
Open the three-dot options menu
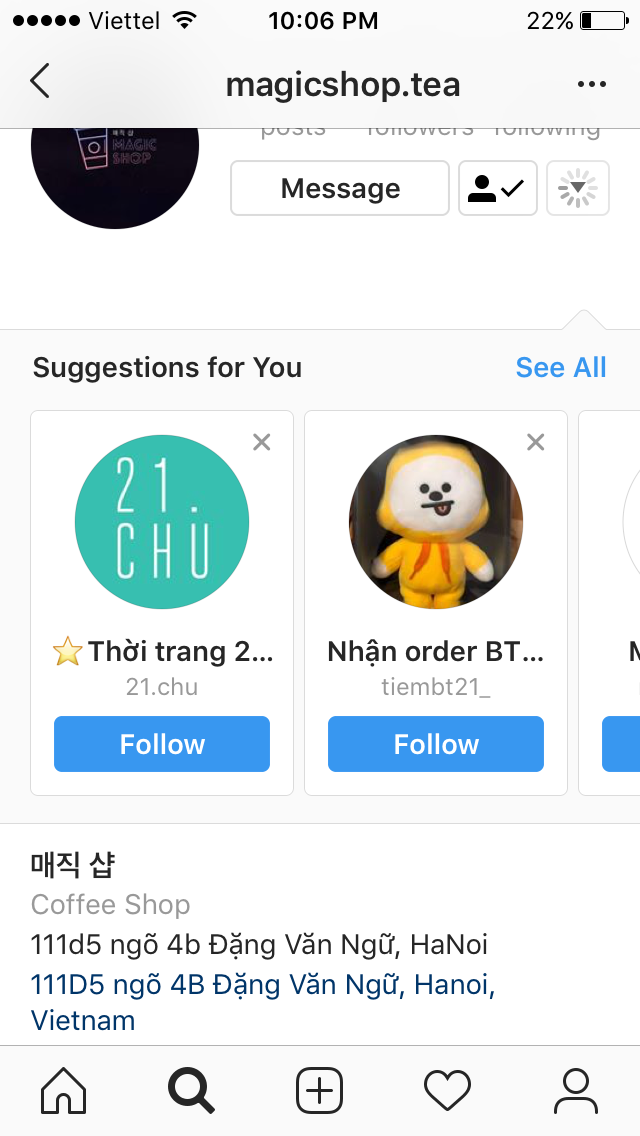click(x=591, y=85)
